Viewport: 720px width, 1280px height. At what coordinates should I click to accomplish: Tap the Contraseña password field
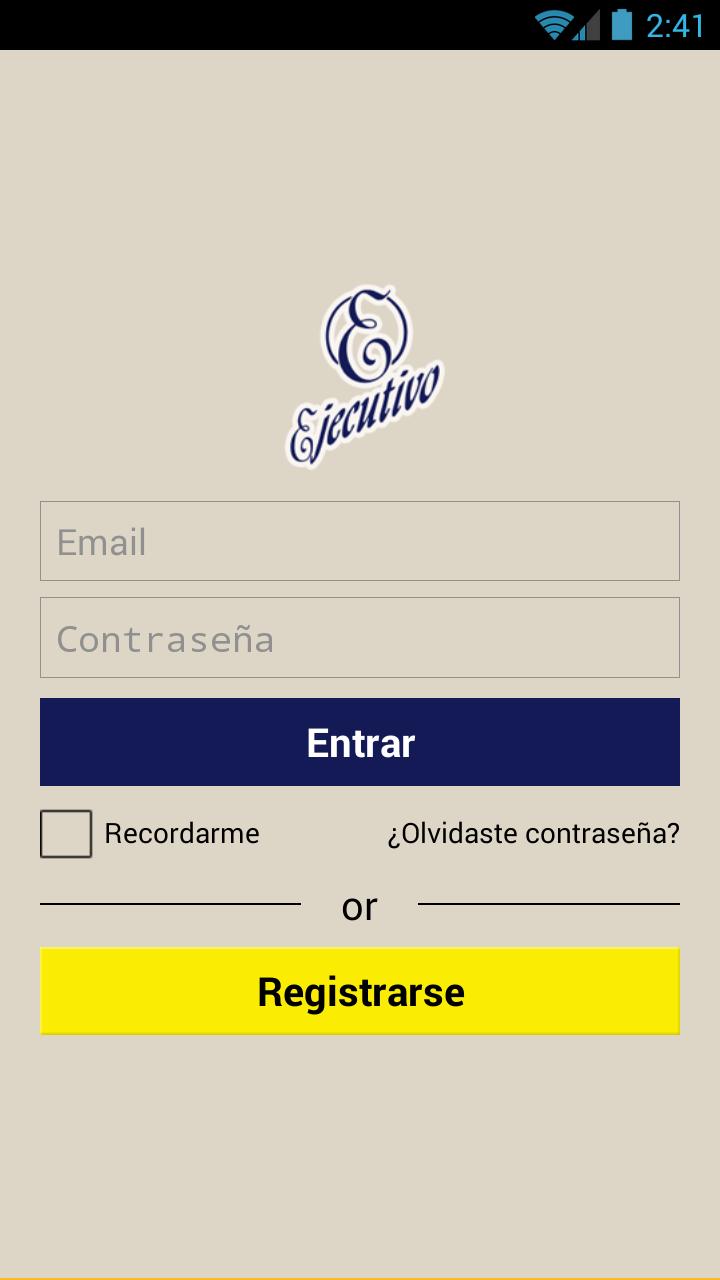tap(359, 637)
